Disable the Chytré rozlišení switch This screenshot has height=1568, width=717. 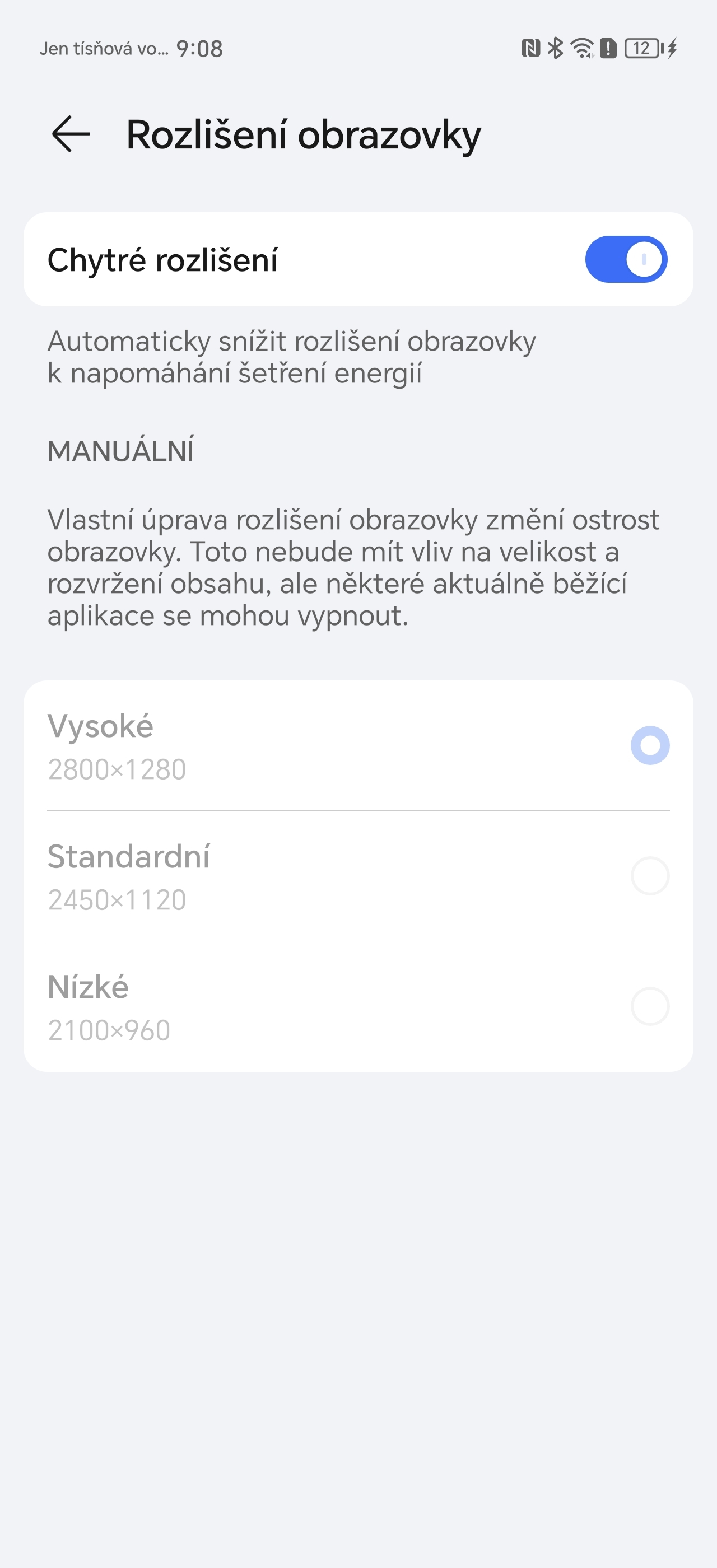[626, 260]
